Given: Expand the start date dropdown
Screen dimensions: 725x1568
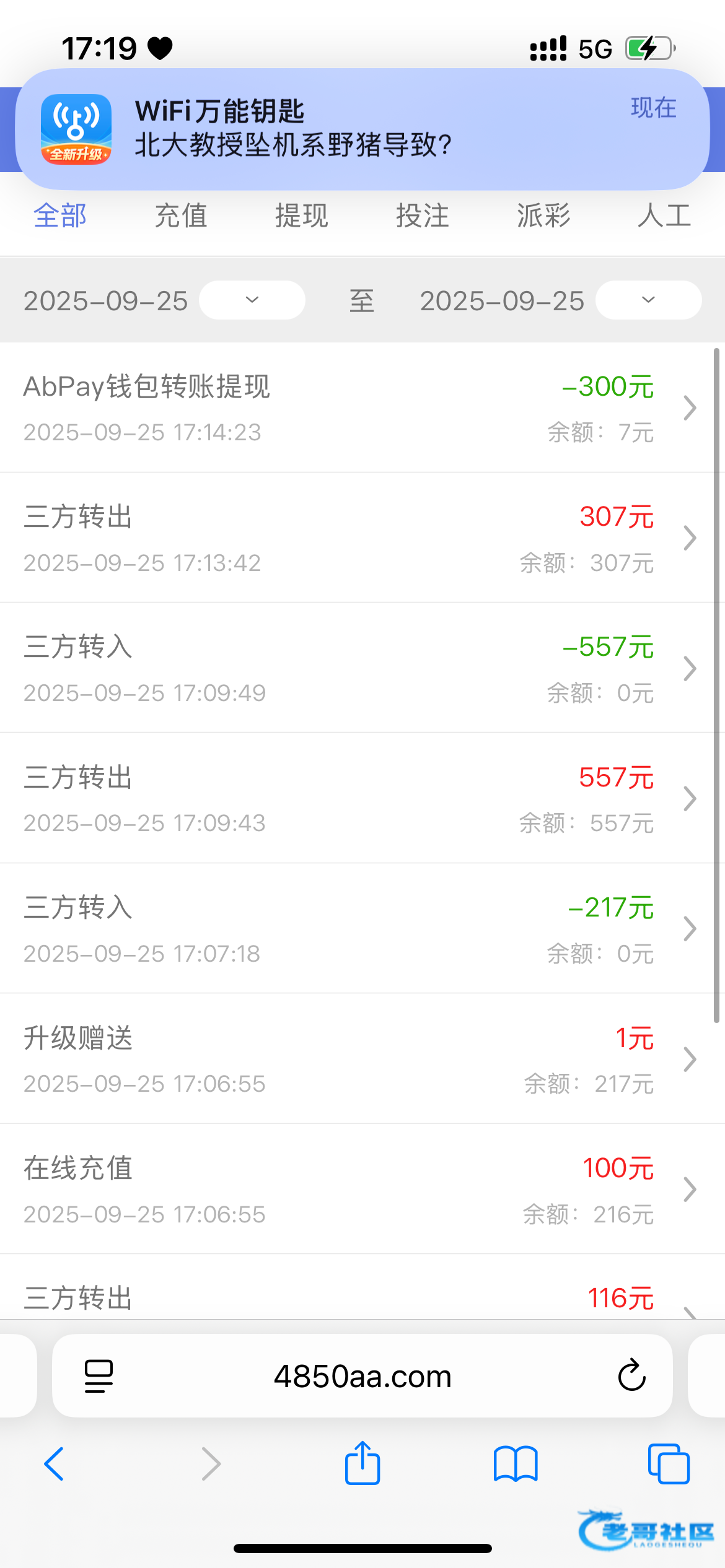Looking at the screenshot, I should coord(252,300).
